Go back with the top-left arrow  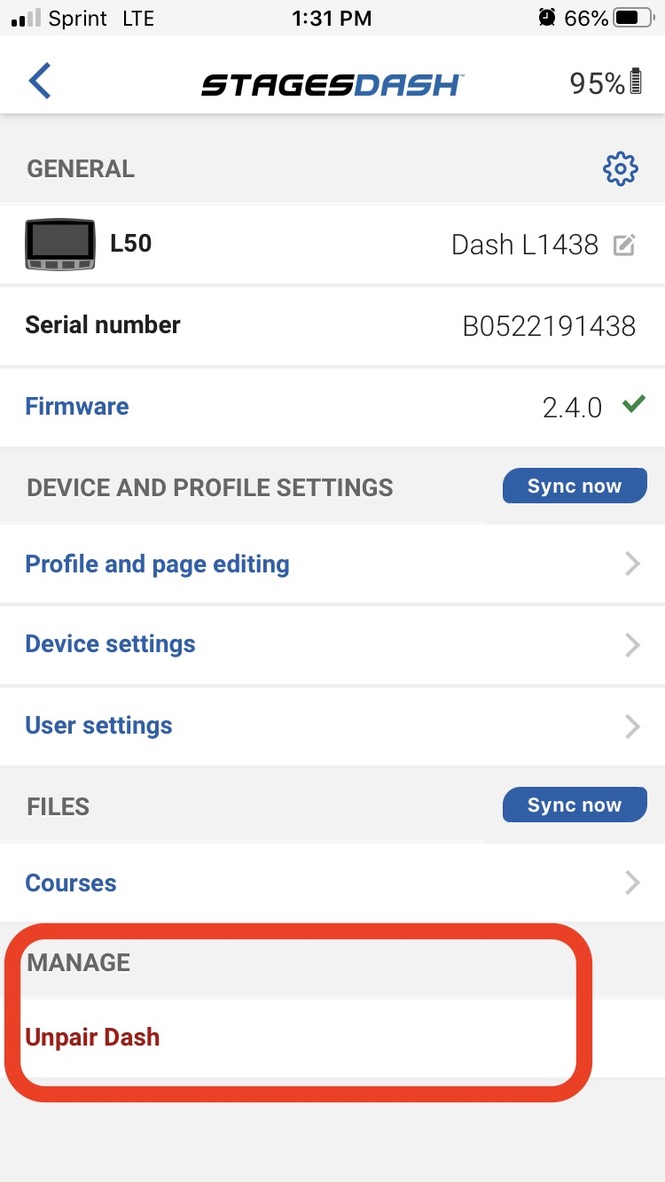[x=40, y=81]
